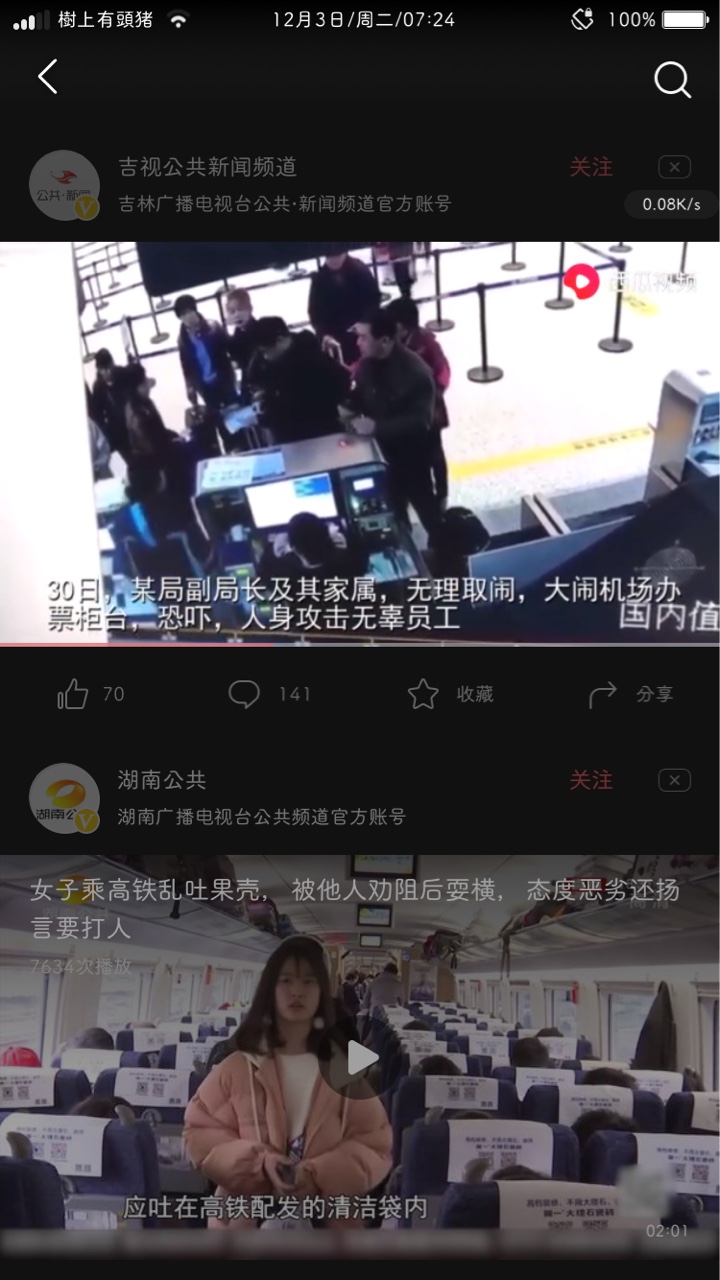Share the video via 分享

(603, 694)
